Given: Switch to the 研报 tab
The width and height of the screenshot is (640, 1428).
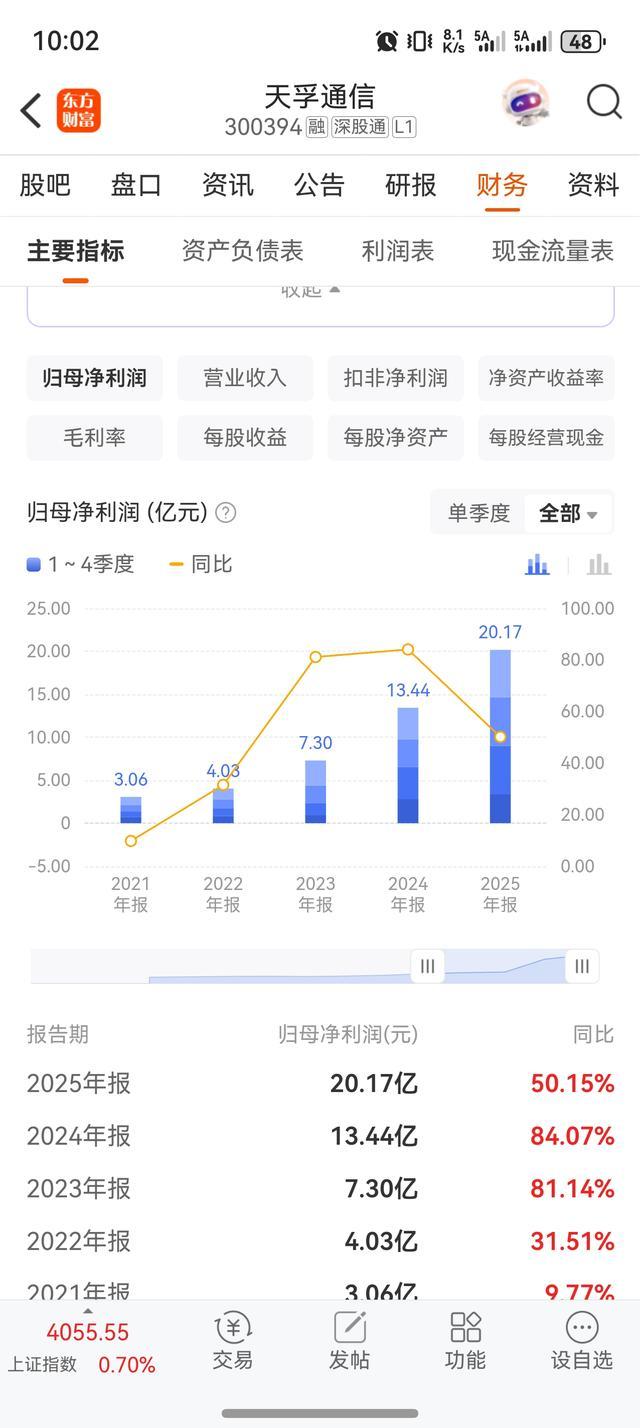Looking at the screenshot, I should click(411, 185).
